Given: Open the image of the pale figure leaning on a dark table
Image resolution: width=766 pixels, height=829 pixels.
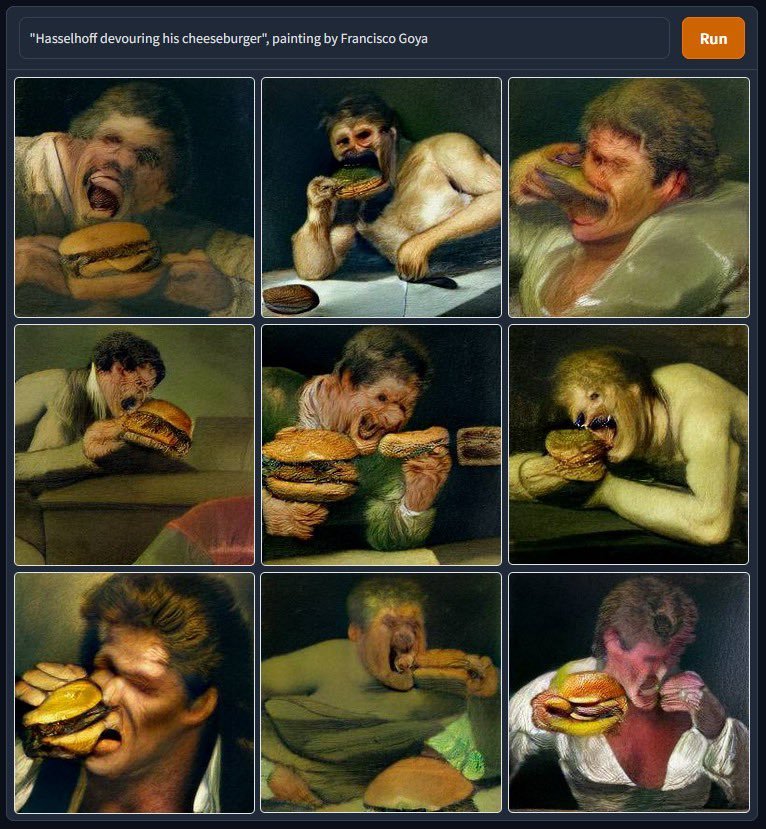Looking at the screenshot, I should [x=628, y=444].
